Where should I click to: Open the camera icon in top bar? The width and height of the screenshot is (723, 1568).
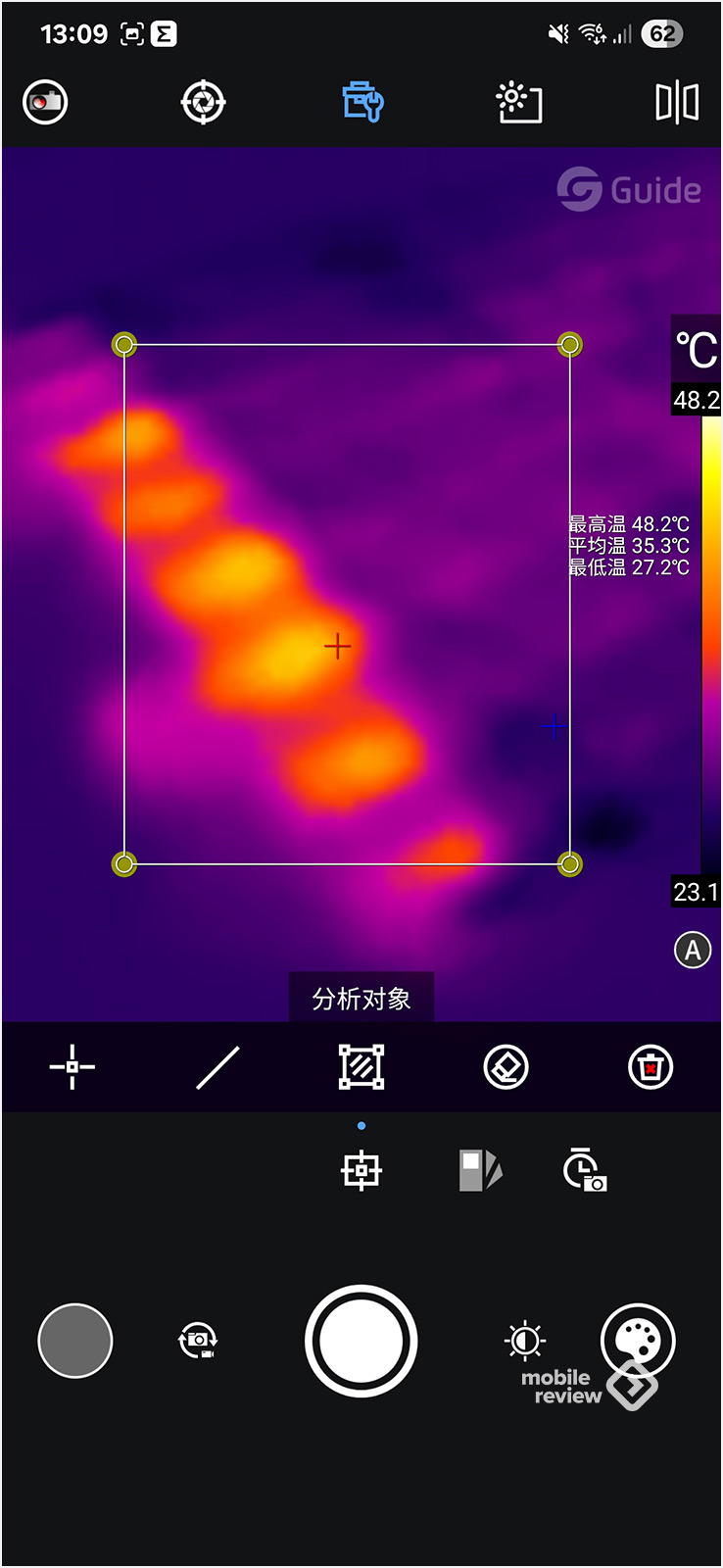[45, 101]
